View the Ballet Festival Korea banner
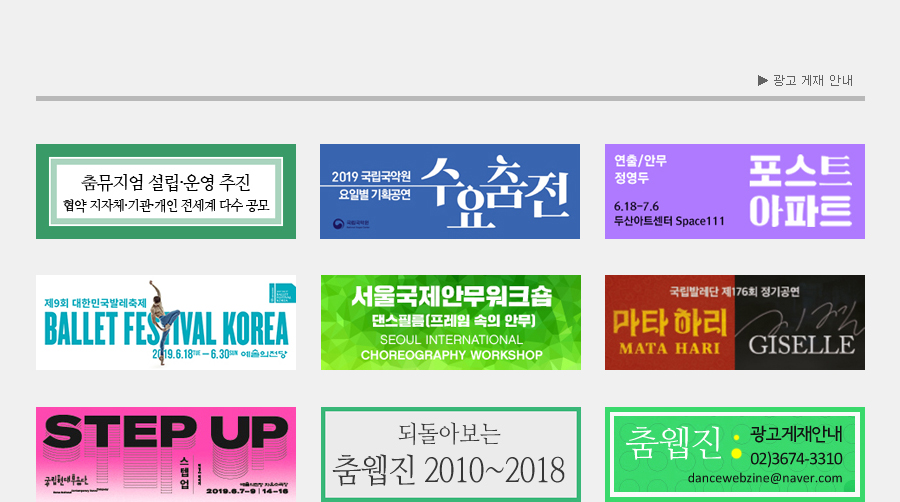900x502 pixels. pyautogui.click(x=166, y=322)
